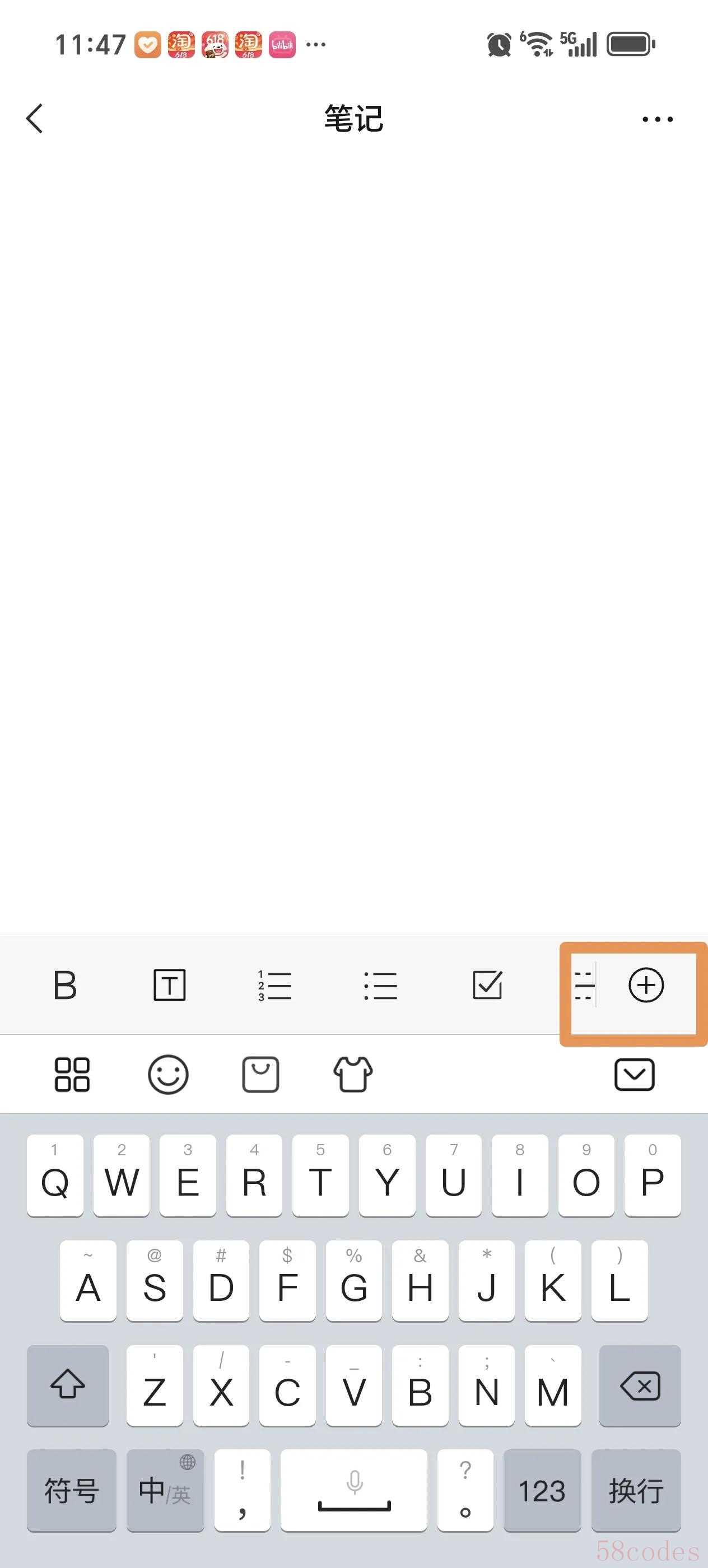Open the keyboard four-squares menu
Screen dimensions: 708x1568
[72, 1074]
